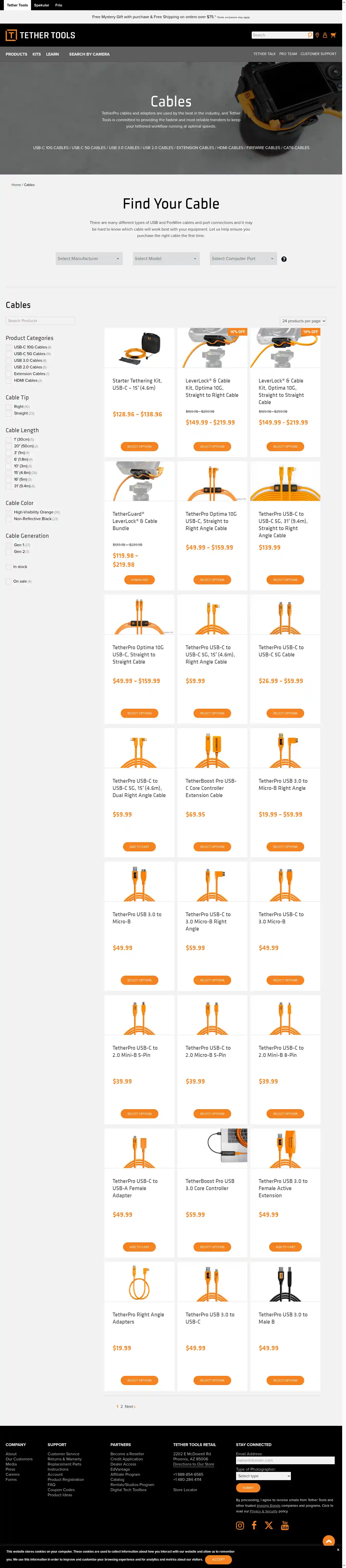Filter products by In stock
This screenshot has width=346, height=1568.
[8, 567]
